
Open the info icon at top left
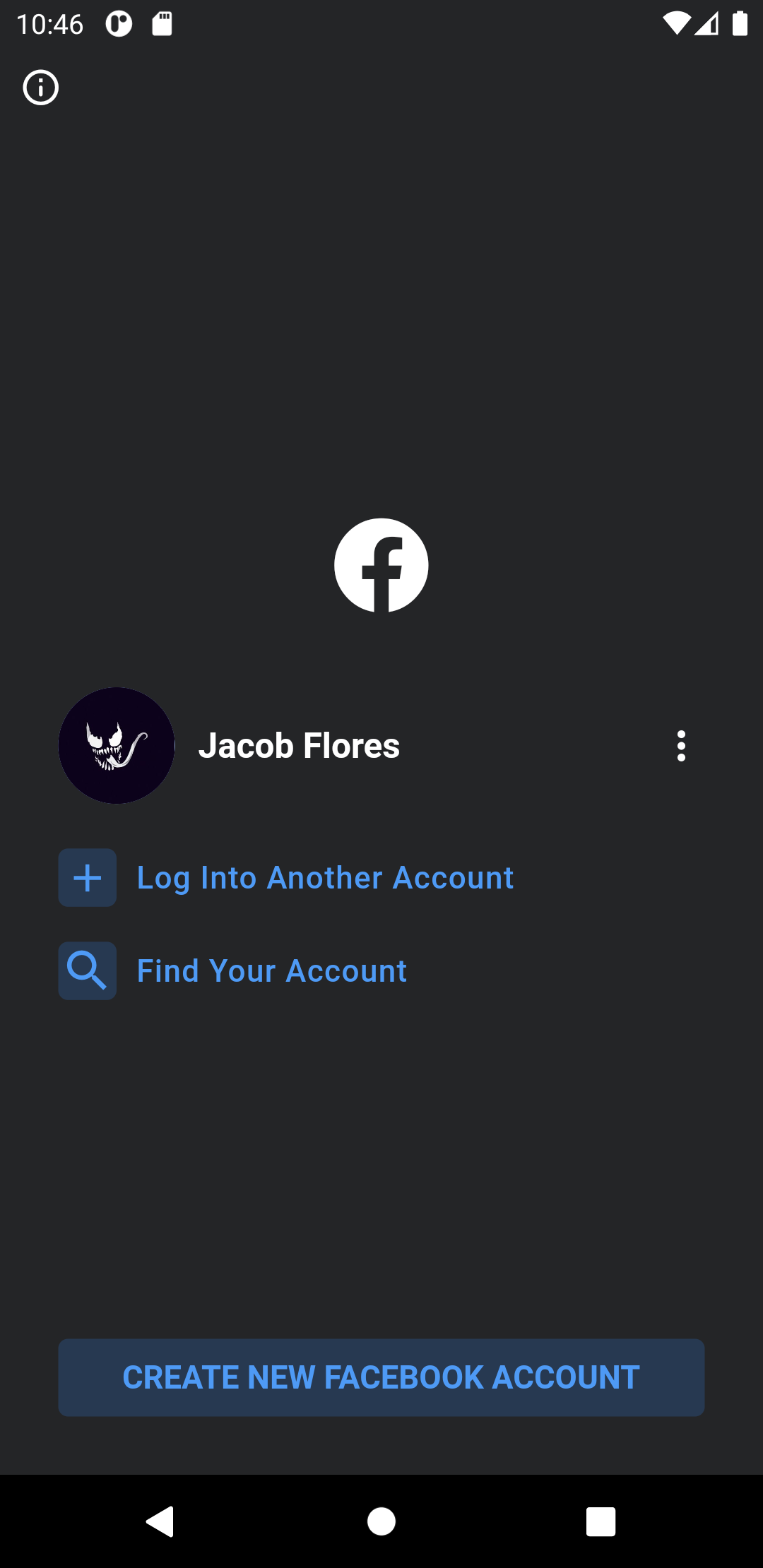pyautogui.click(x=40, y=88)
